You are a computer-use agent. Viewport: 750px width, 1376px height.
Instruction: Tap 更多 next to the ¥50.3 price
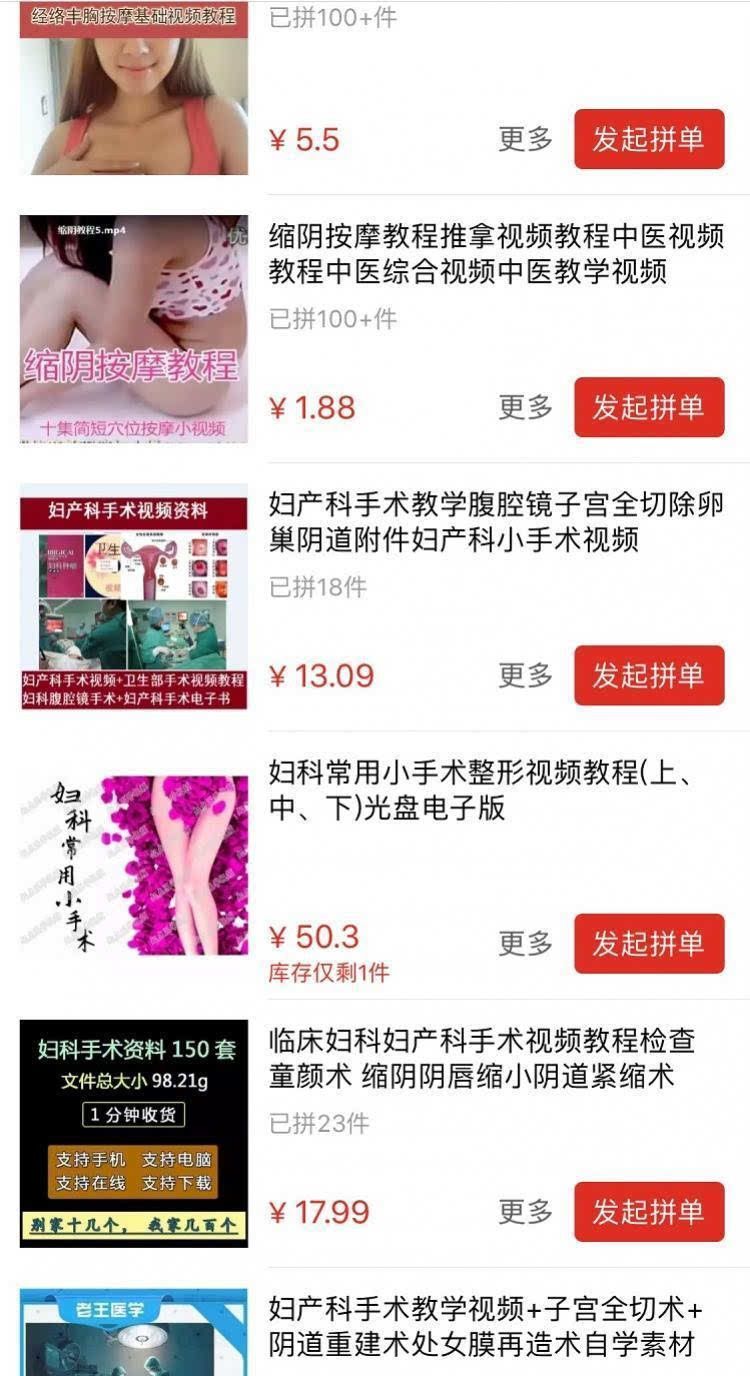click(x=525, y=943)
